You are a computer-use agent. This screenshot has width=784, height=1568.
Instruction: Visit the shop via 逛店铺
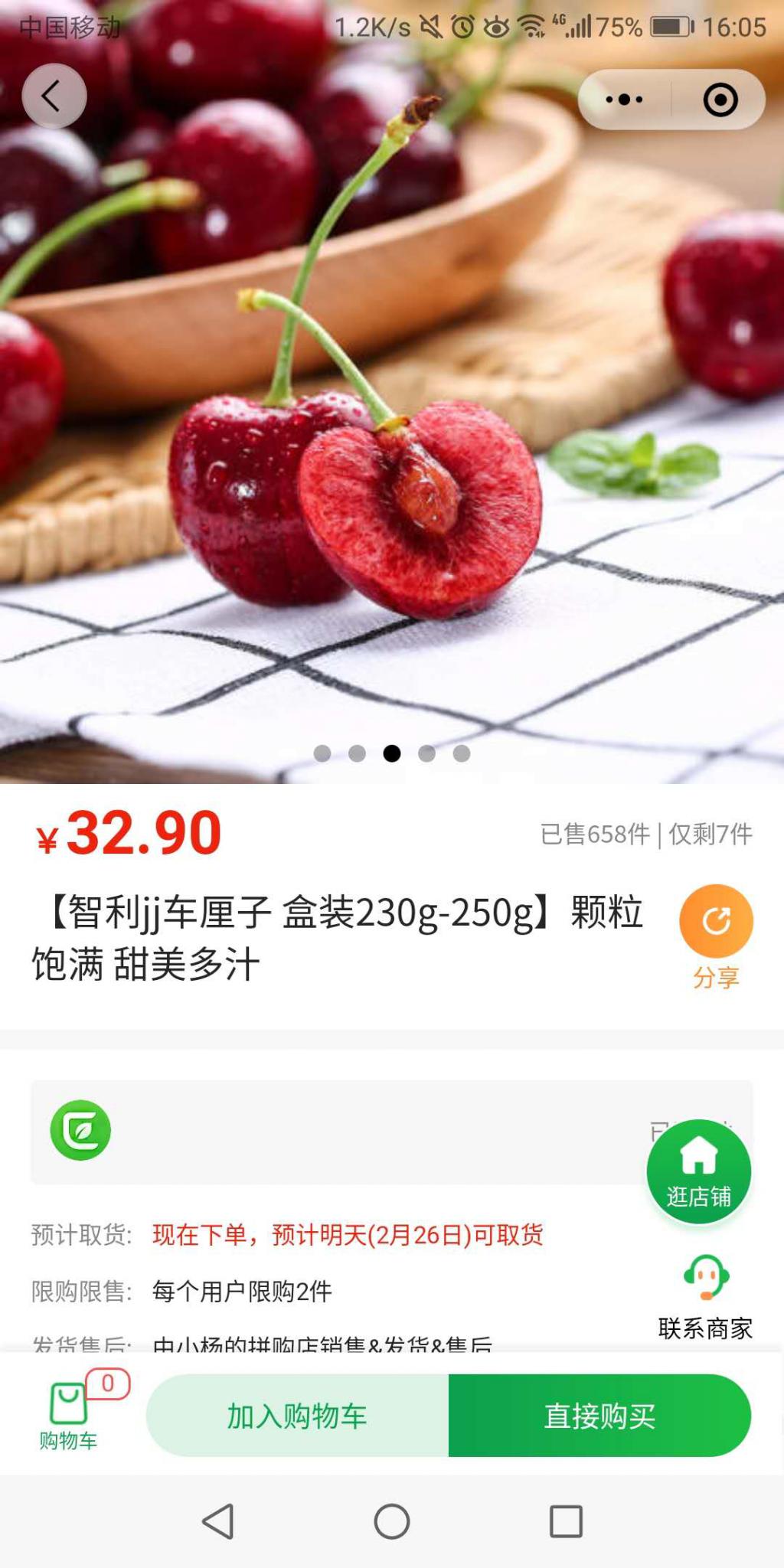698,1171
